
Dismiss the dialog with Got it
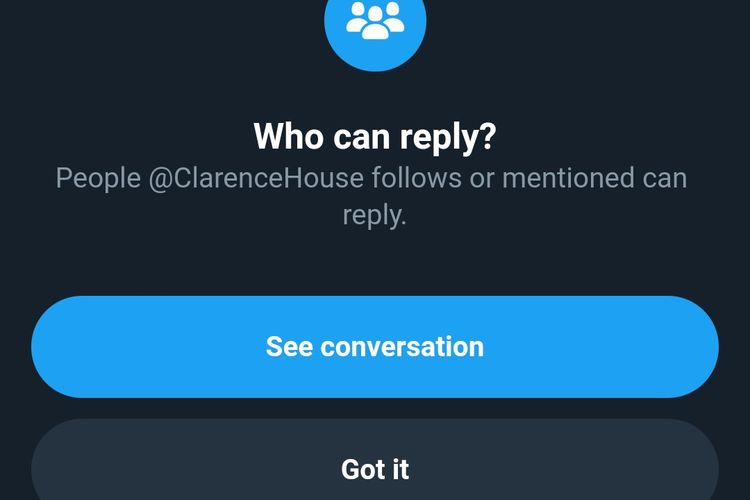click(375, 467)
